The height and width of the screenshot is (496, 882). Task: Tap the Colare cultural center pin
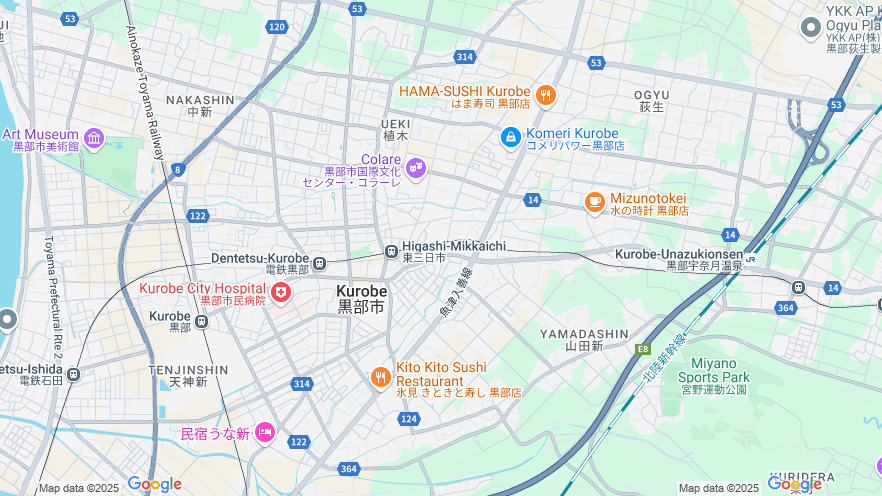(415, 167)
